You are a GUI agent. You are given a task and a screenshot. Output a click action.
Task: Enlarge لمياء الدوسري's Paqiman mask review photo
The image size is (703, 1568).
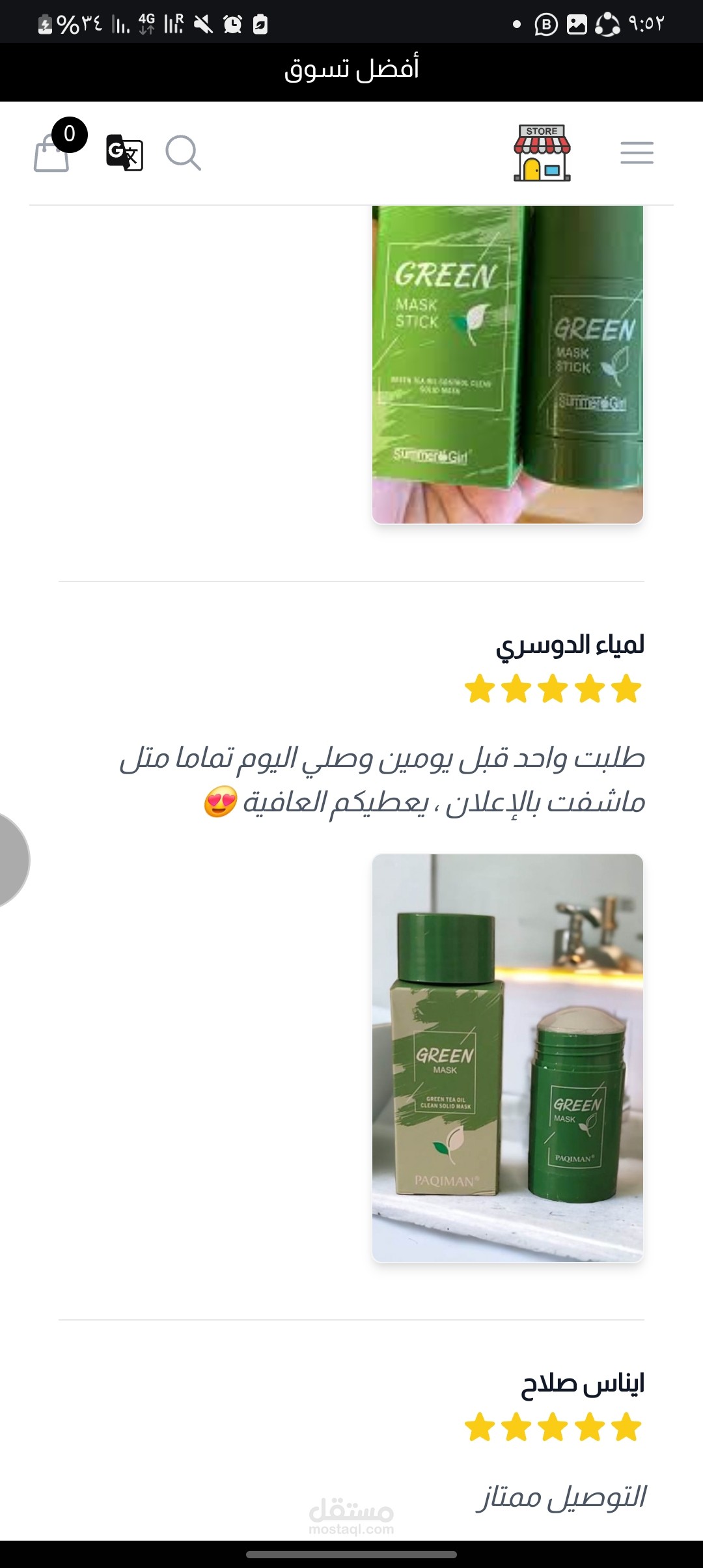pyautogui.click(x=507, y=1058)
